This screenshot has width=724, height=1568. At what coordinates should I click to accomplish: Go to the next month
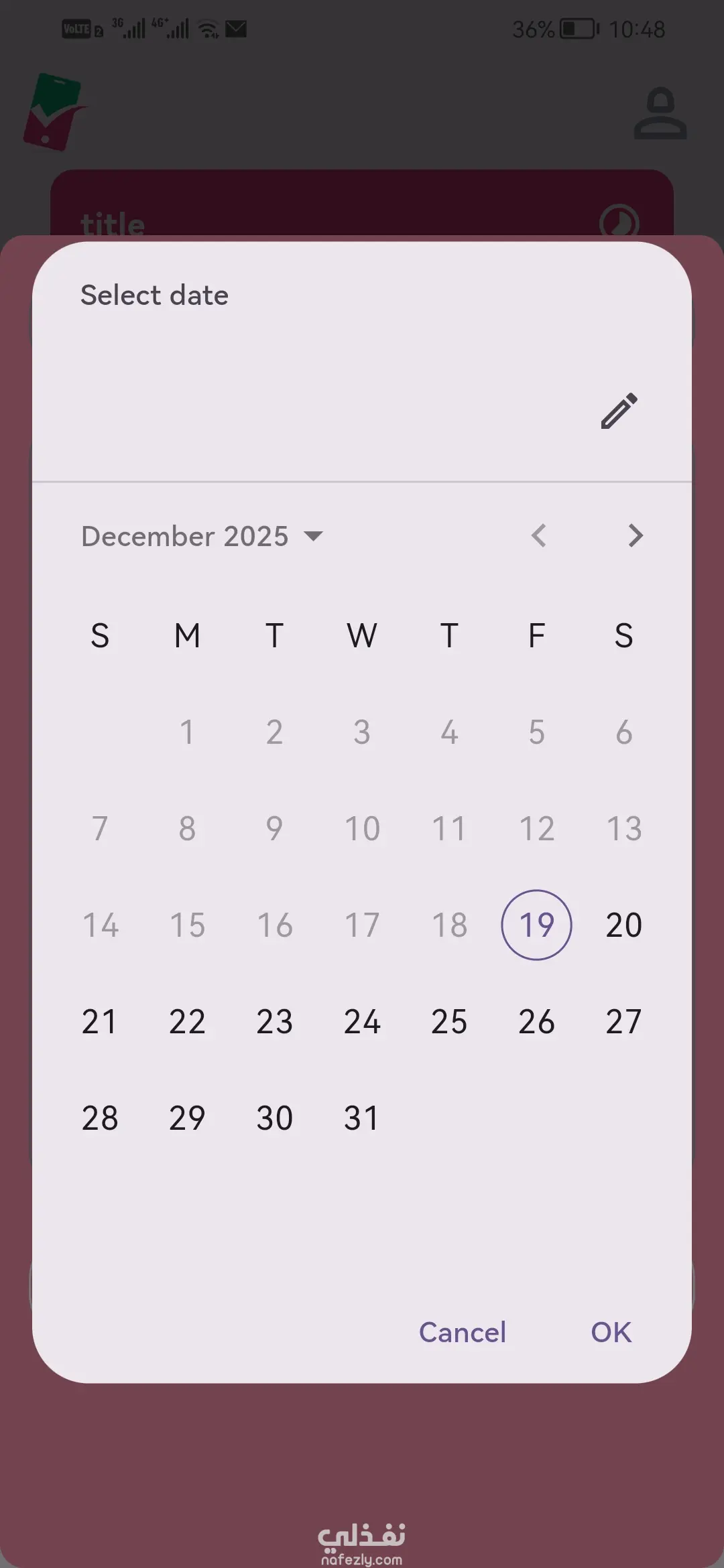pos(635,535)
